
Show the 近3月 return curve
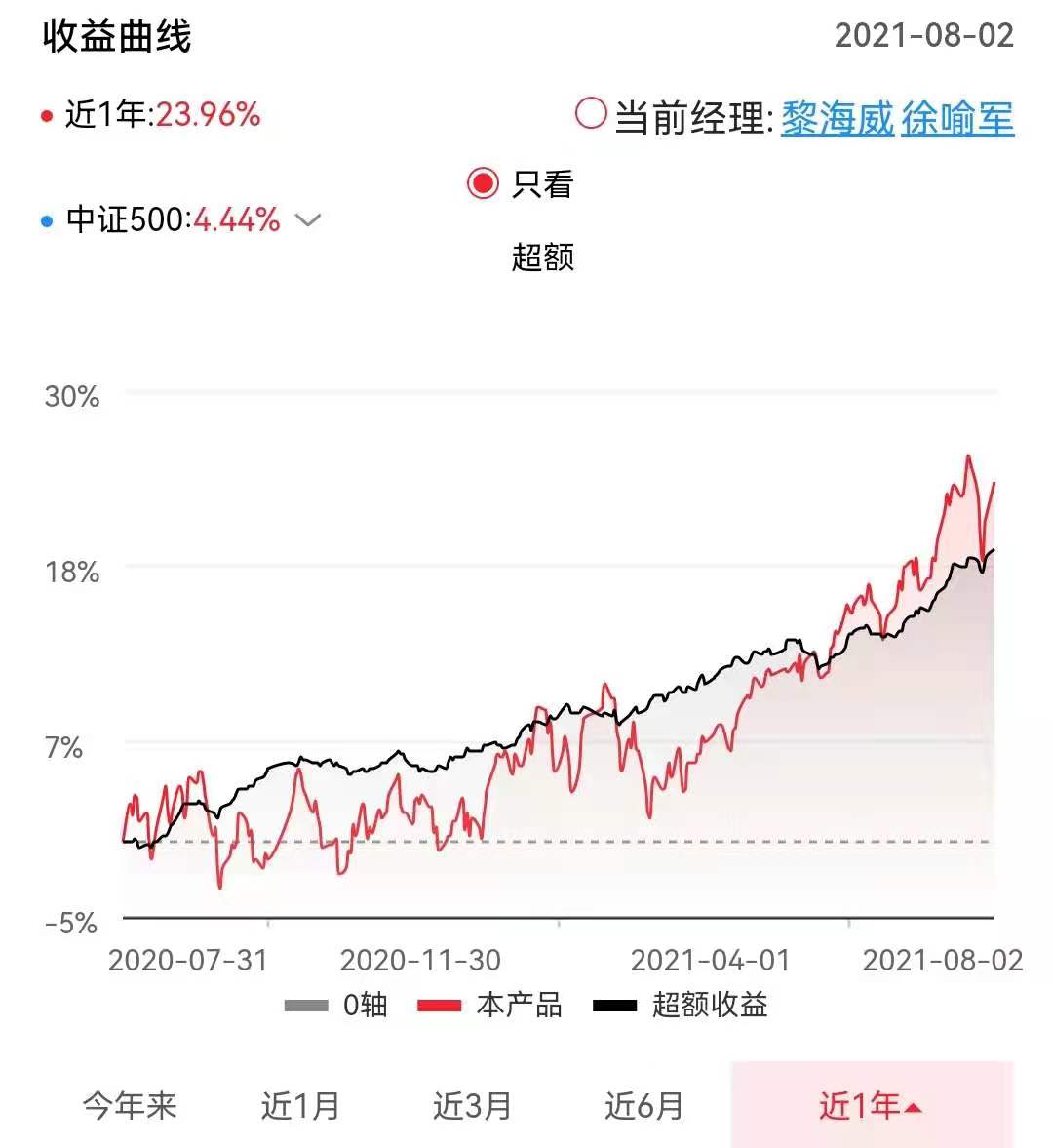pyautogui.click(x=472, y=1105)
